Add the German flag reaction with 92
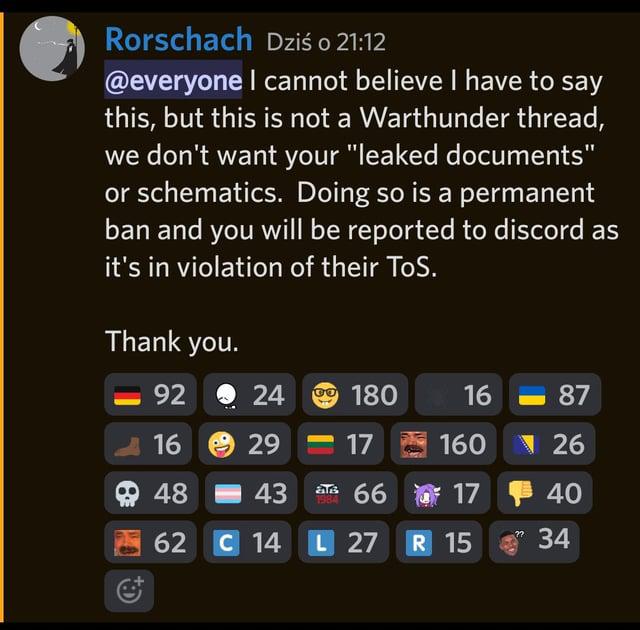 click(x=149, y=395)
